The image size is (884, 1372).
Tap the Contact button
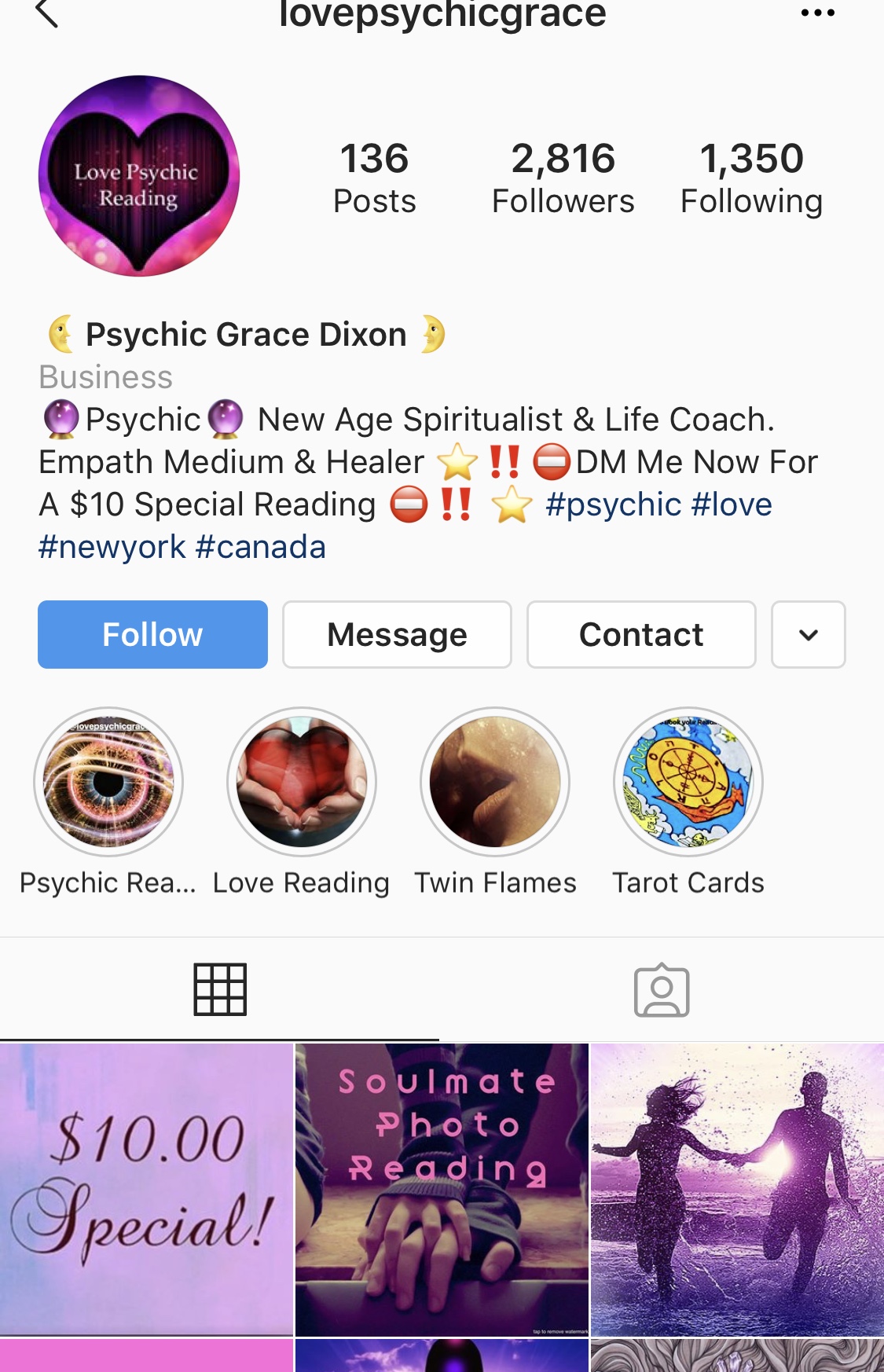point(641,635)
